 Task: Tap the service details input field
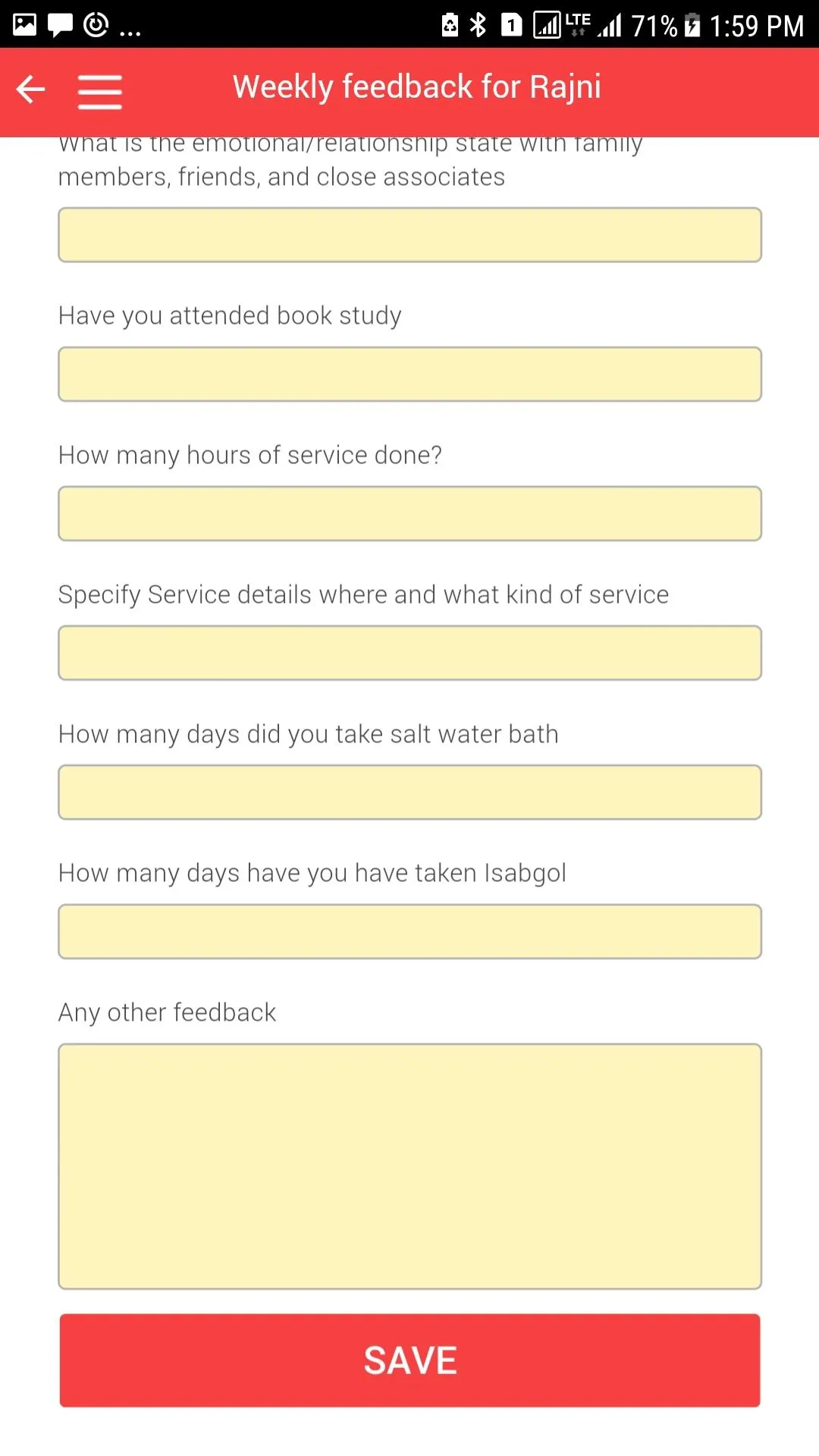click(409, 653)
